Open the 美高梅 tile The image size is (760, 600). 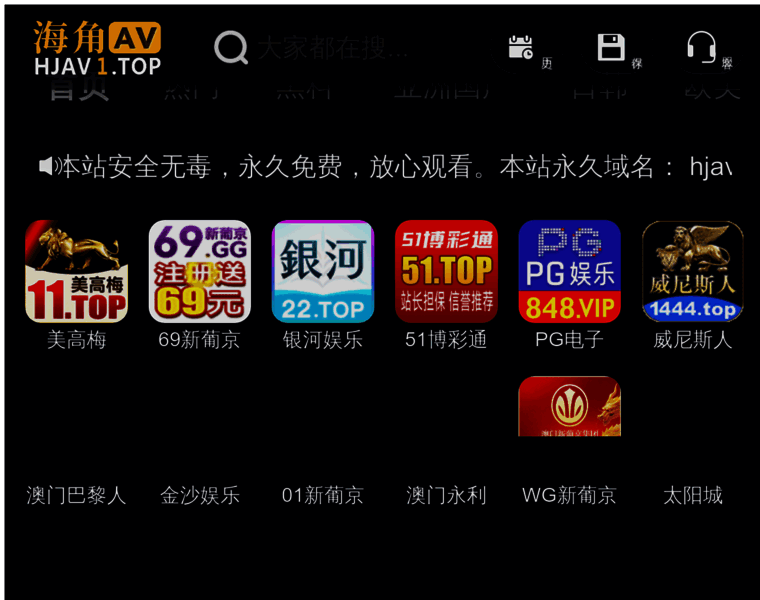(76, 272)
